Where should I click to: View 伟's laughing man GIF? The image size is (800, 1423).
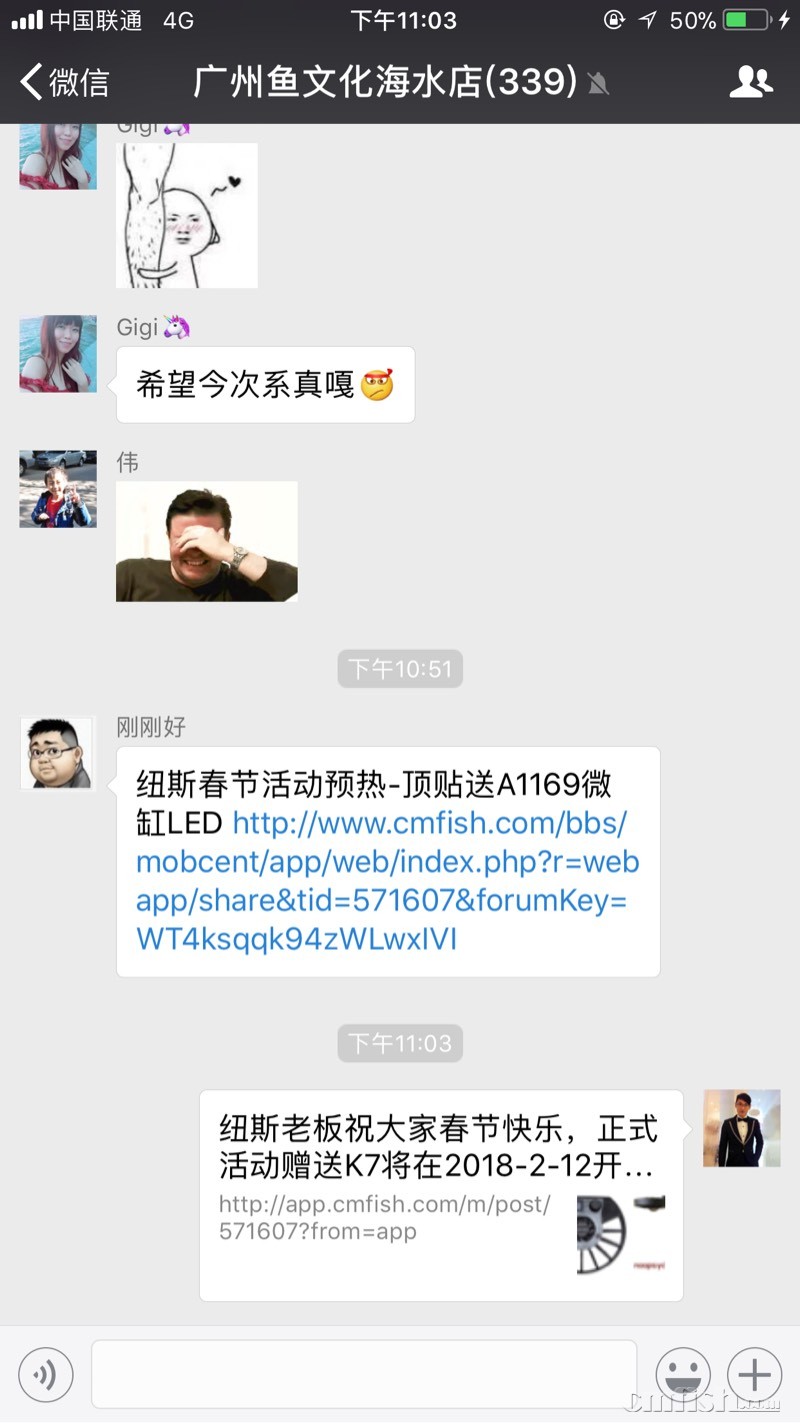(x=207, y=541)
